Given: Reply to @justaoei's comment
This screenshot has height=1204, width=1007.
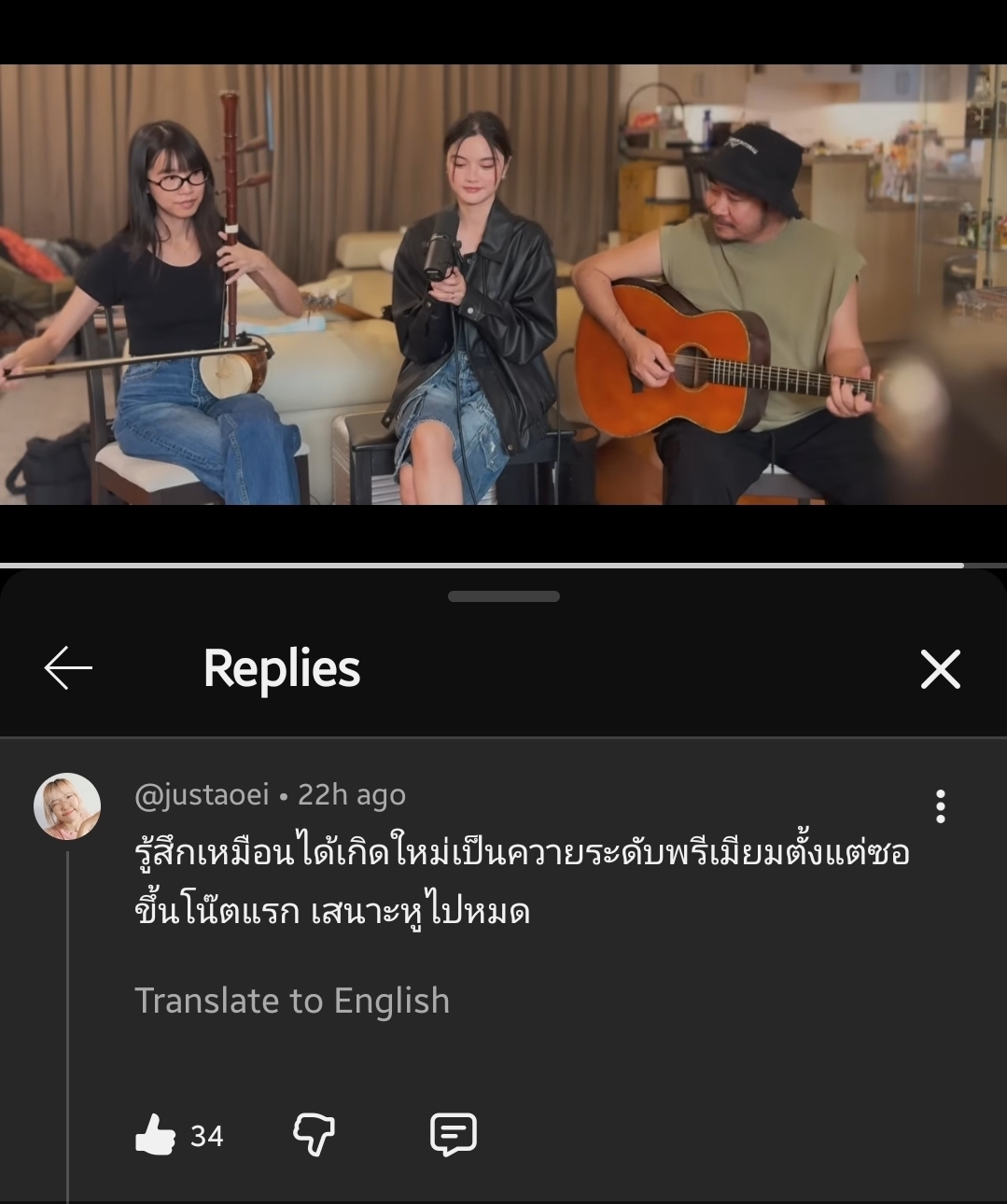Looking at the screenshot, I should click(454, 1135).
